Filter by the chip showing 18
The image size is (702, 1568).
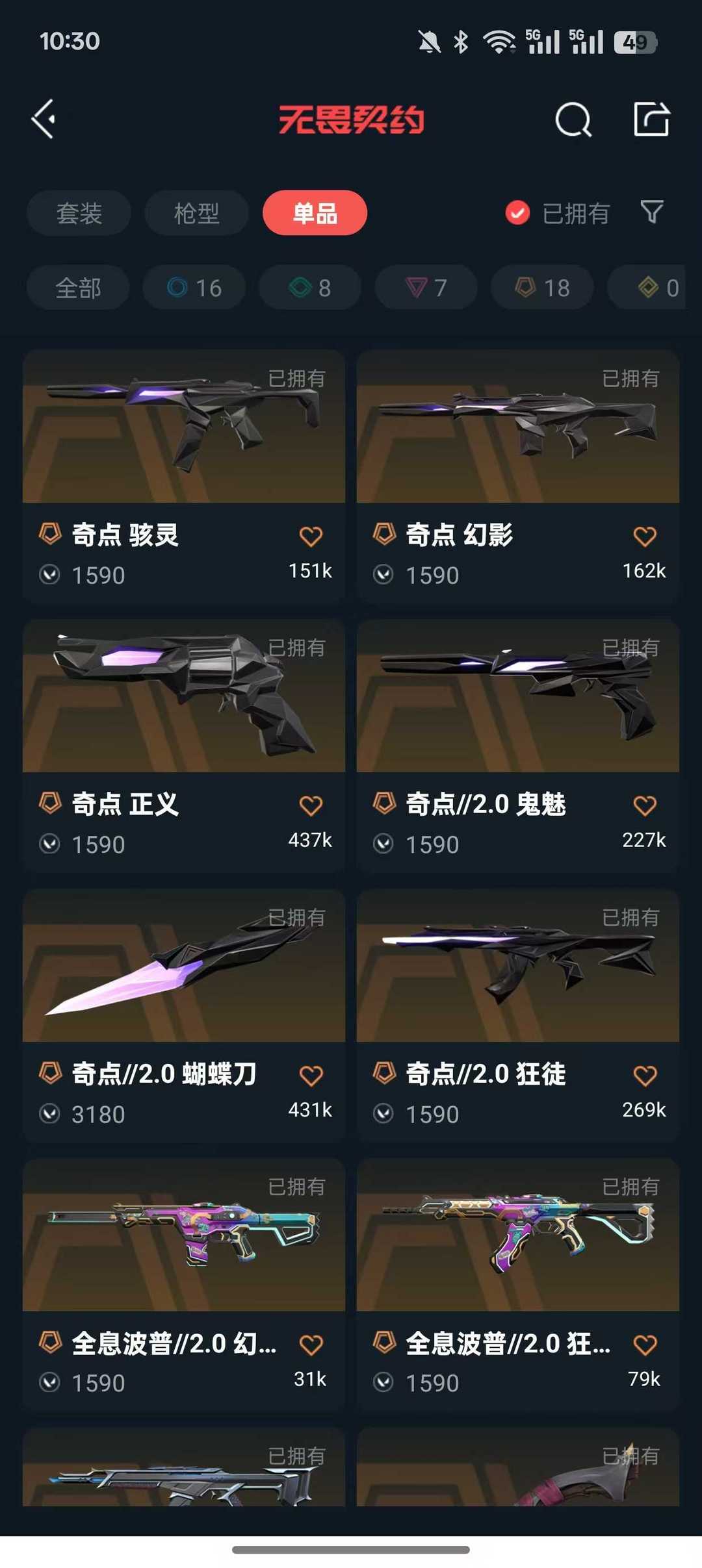(x=542, y=287)
